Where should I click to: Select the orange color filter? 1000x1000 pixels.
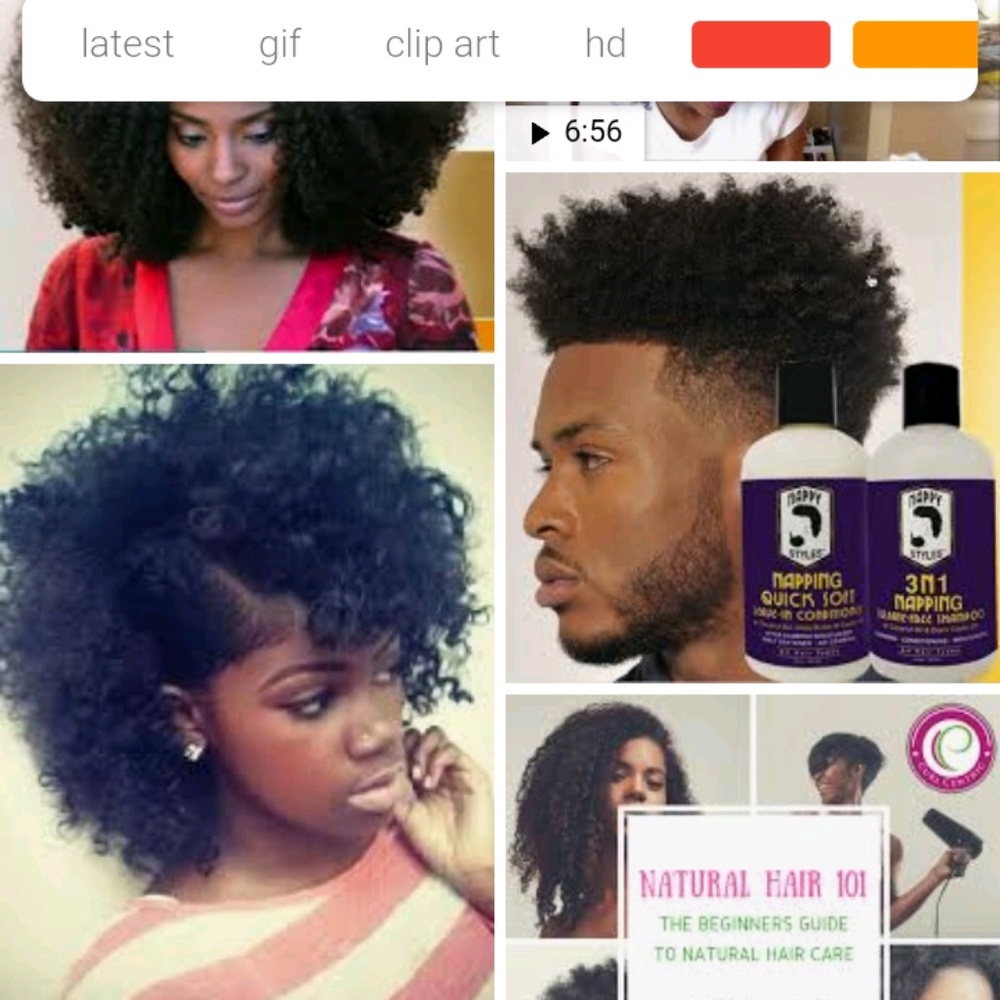[914, 44]
